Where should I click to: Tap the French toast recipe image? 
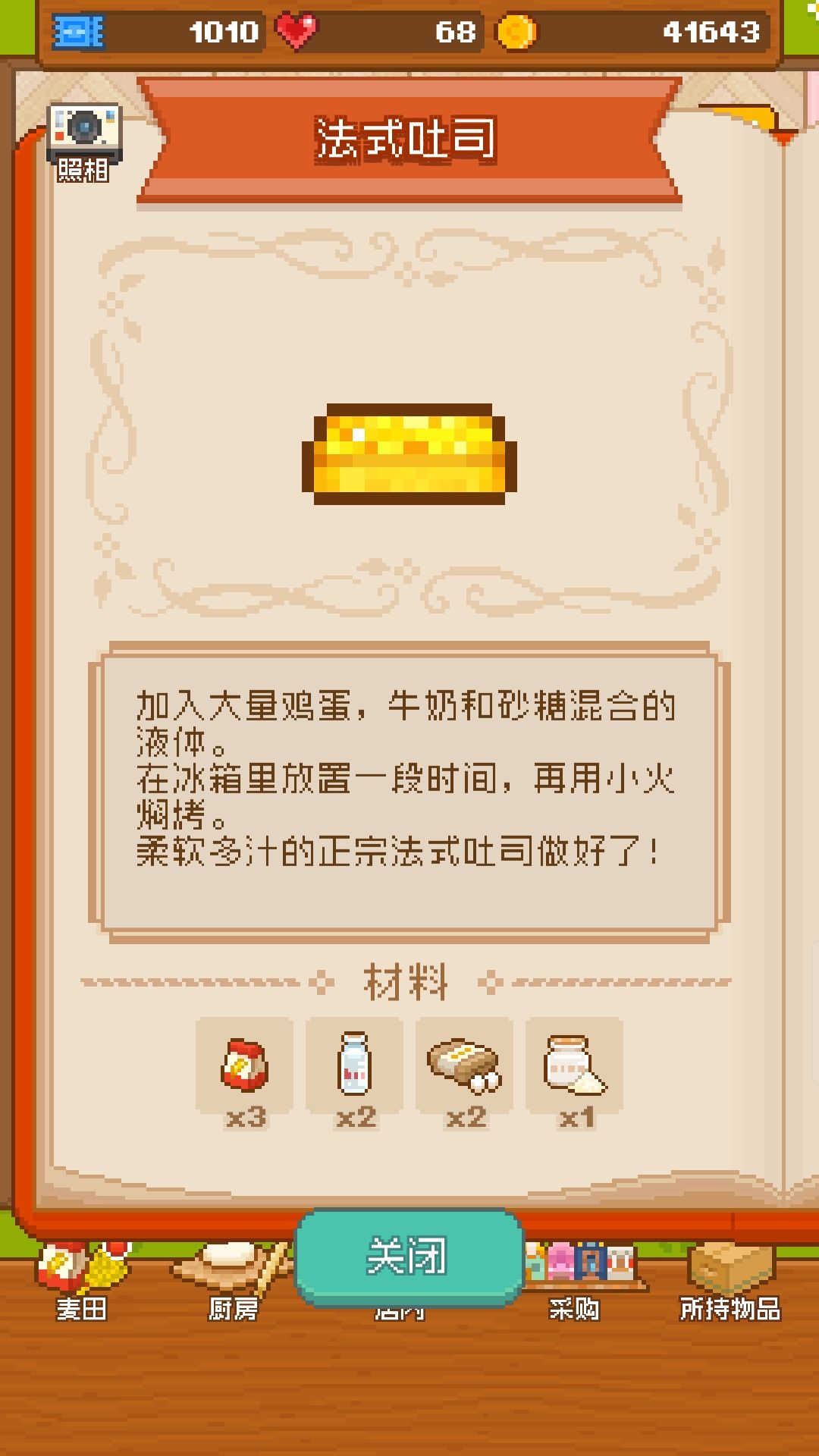pyautogui.click(x=409, y=451)
